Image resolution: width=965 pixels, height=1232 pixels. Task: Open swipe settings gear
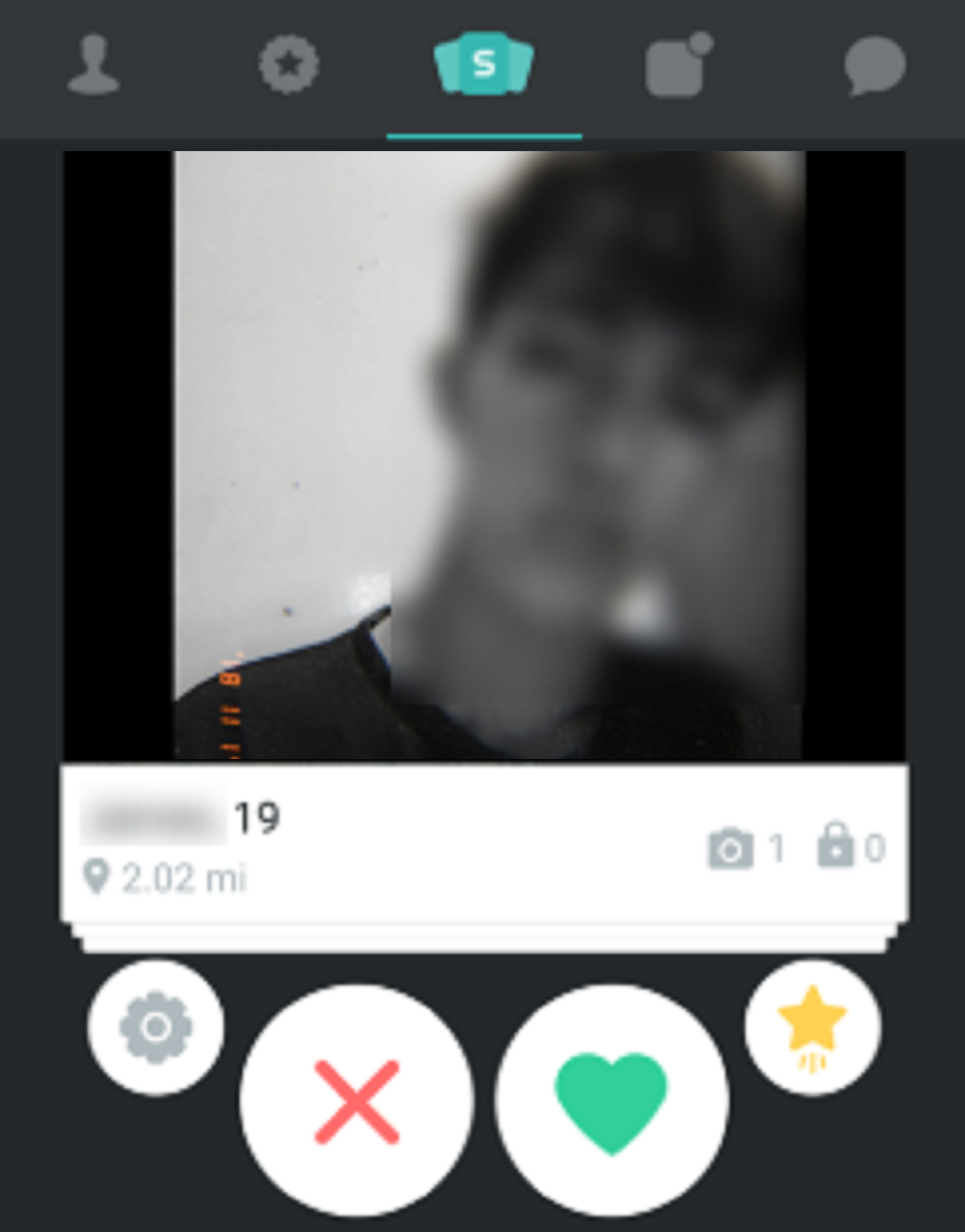tap(156, 1027)
